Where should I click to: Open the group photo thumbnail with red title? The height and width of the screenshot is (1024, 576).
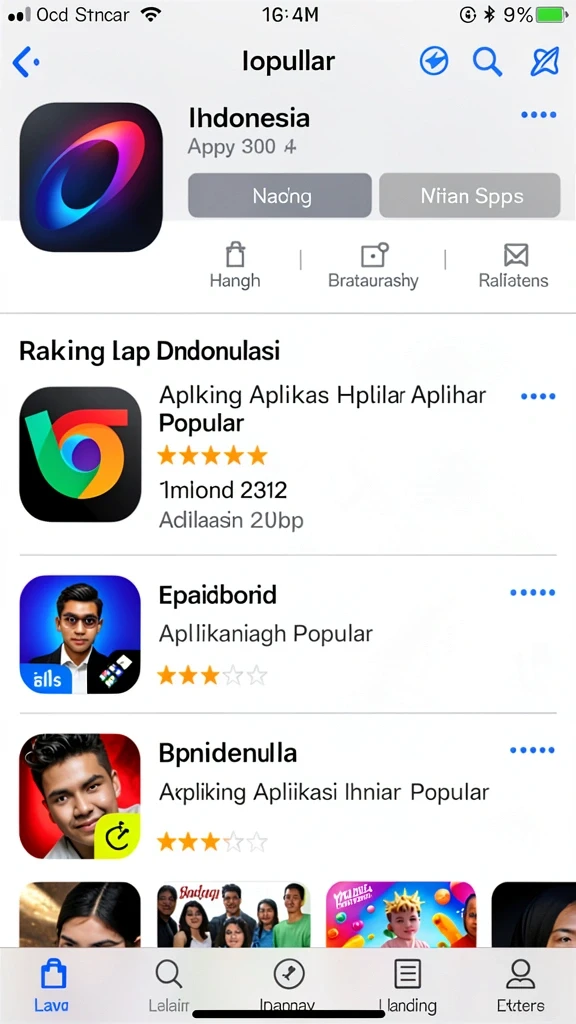[x=234, y=914]
